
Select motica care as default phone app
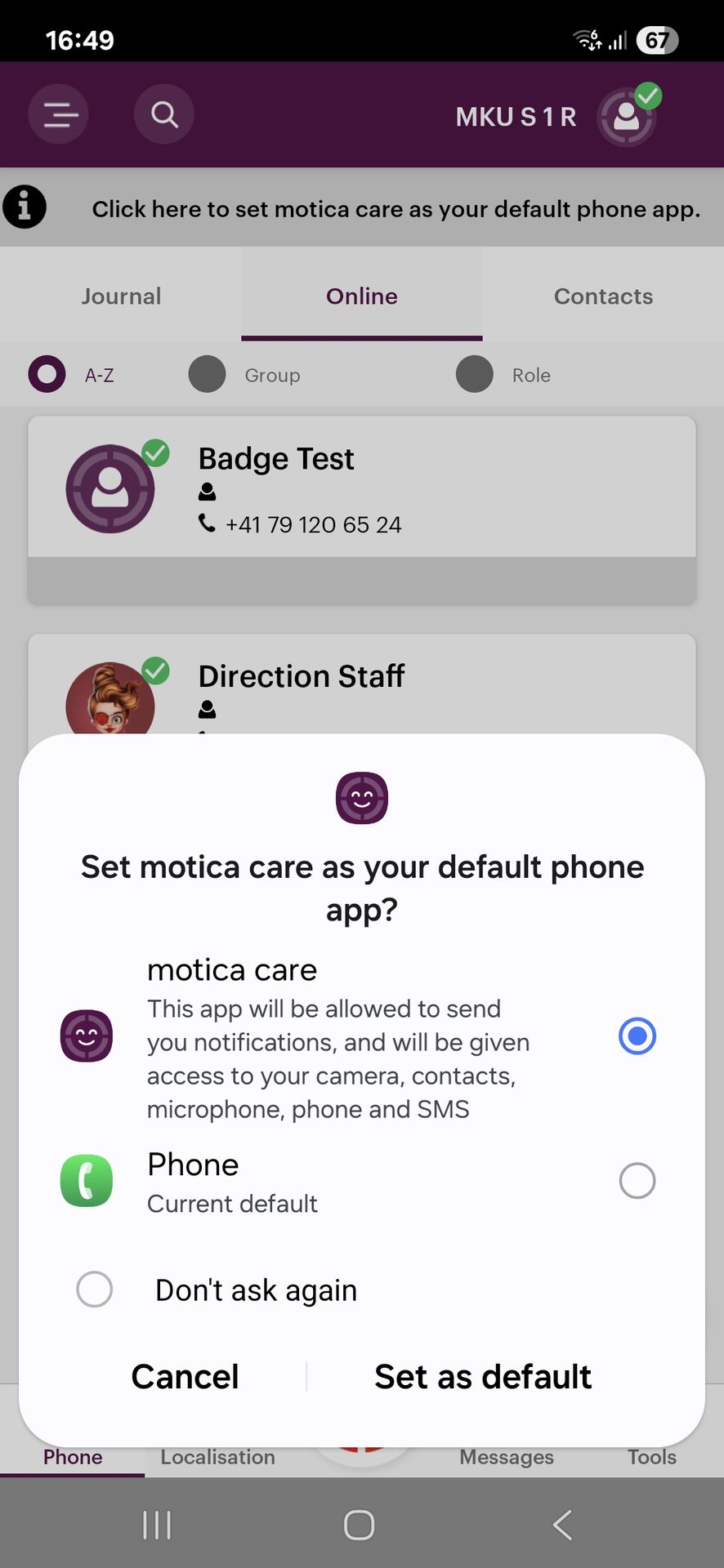pos(637,1036)
